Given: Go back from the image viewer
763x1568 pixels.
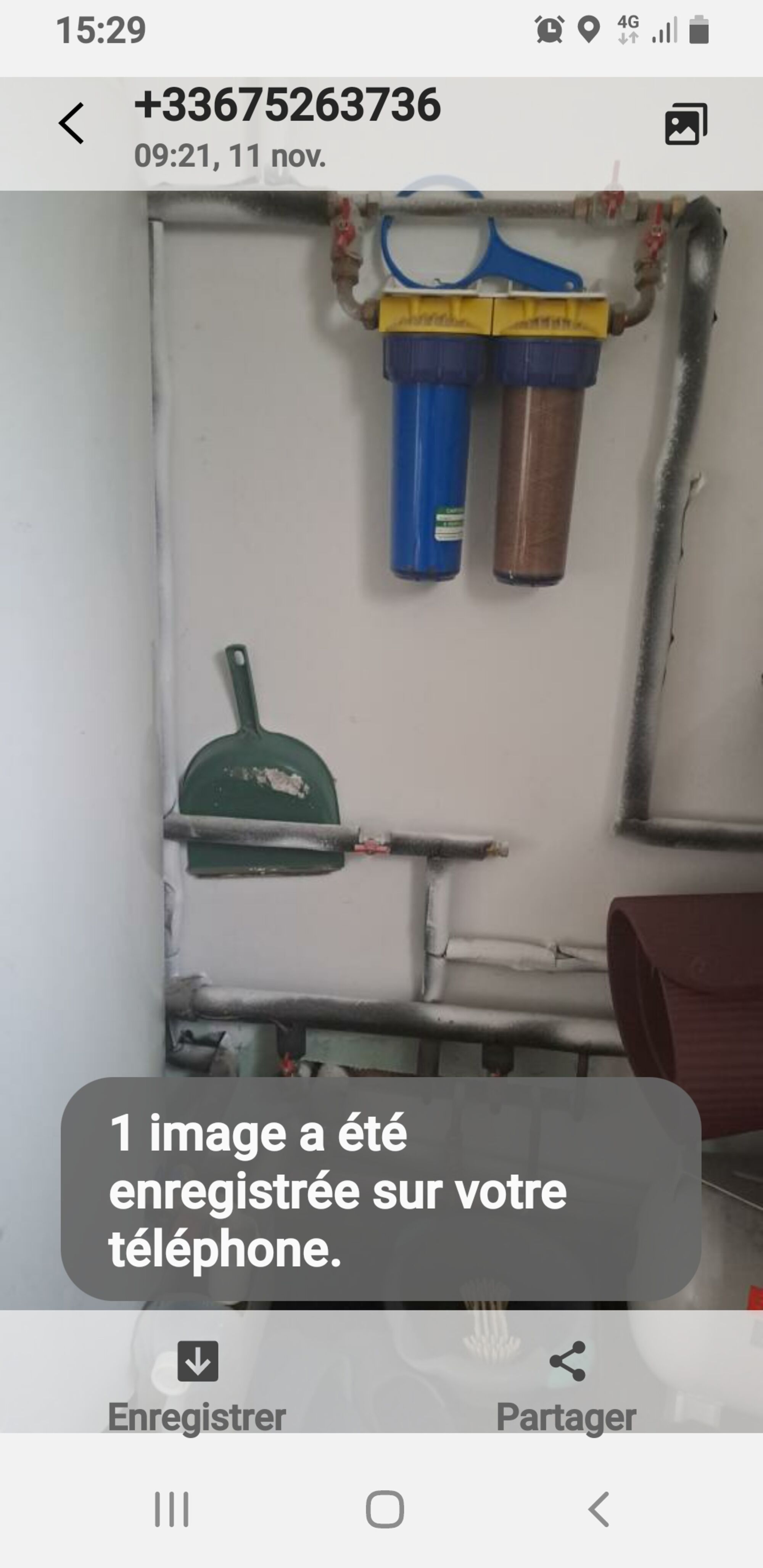Looking at the screenshot, I should click(72, 124).
